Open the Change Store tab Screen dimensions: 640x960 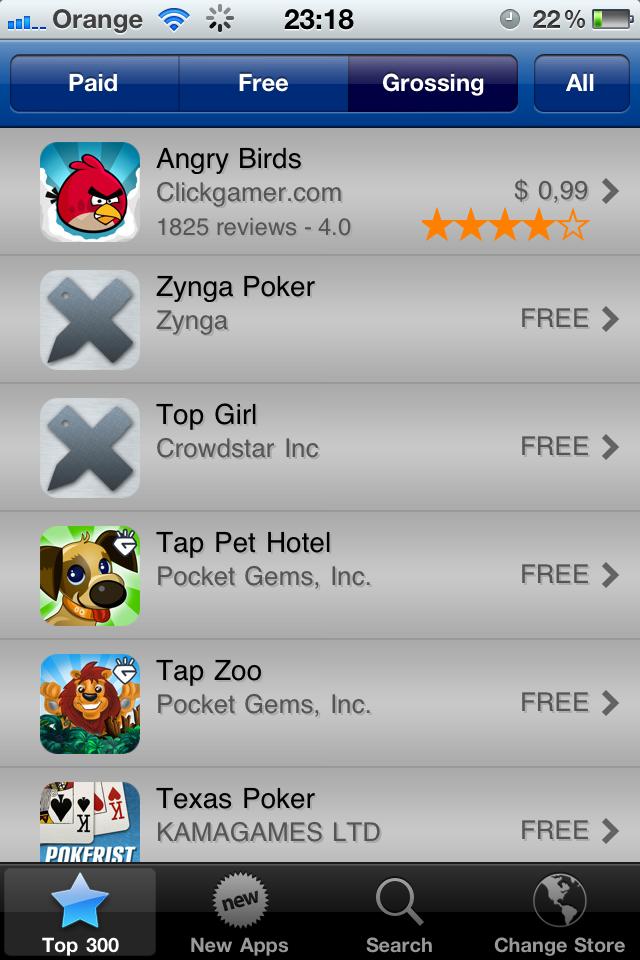pyautogui.click(x=559, y=912)
